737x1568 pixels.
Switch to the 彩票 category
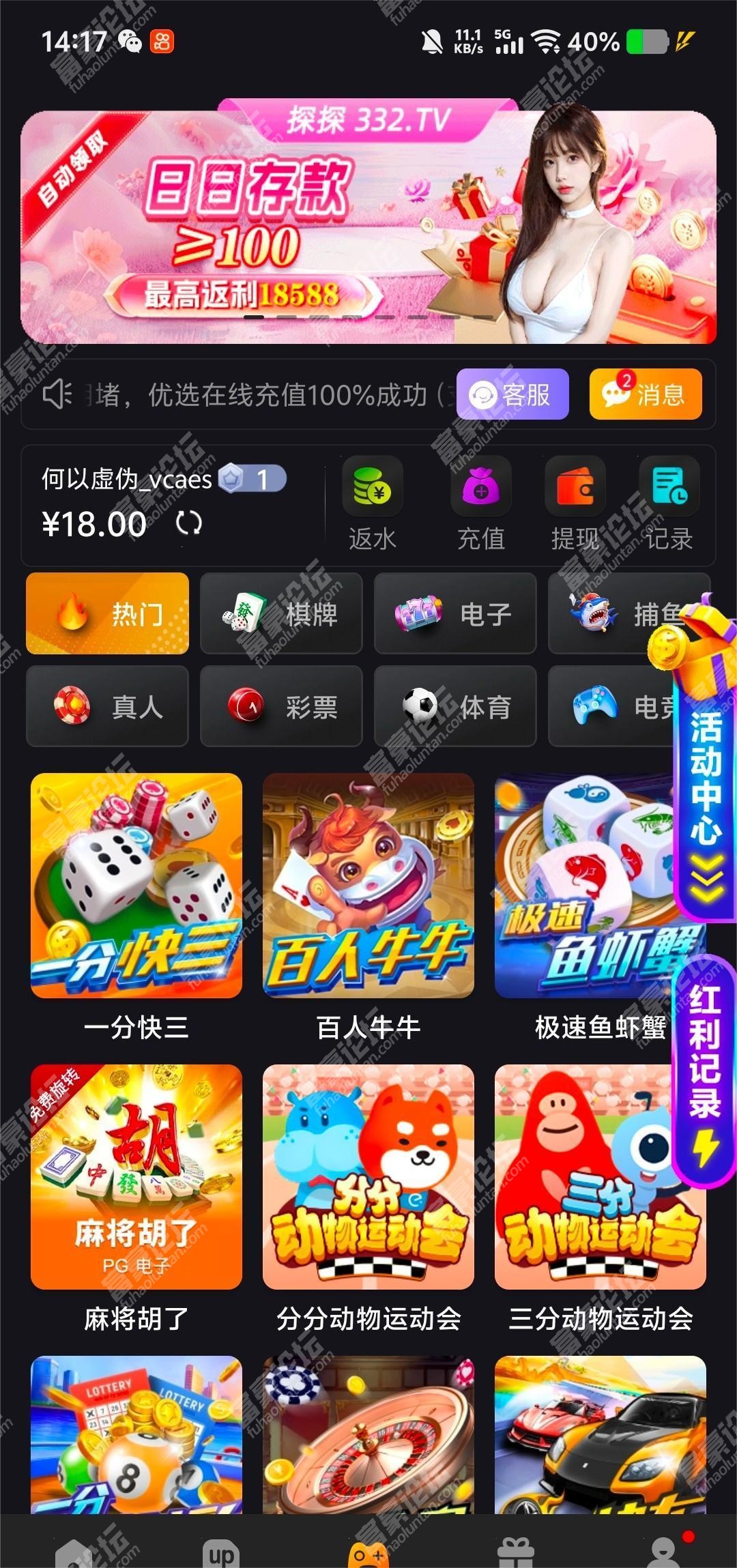tap(280, 706)
